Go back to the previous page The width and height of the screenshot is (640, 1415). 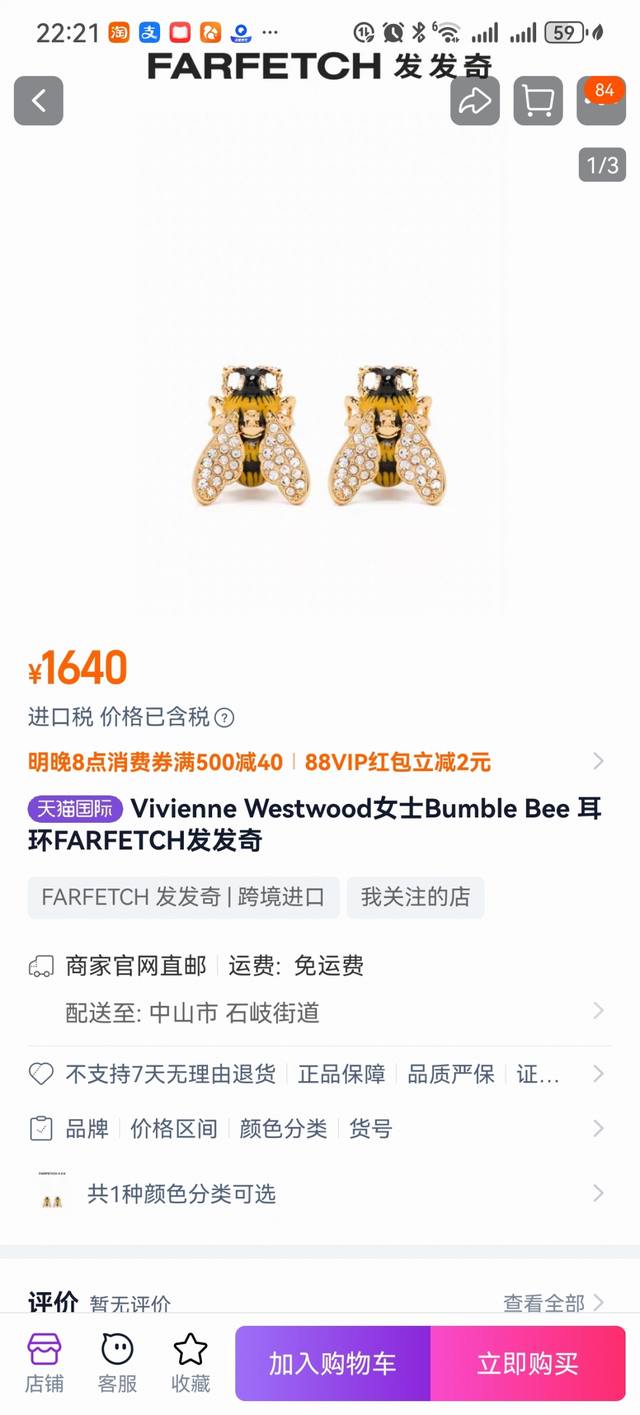(x=38, y=101)
